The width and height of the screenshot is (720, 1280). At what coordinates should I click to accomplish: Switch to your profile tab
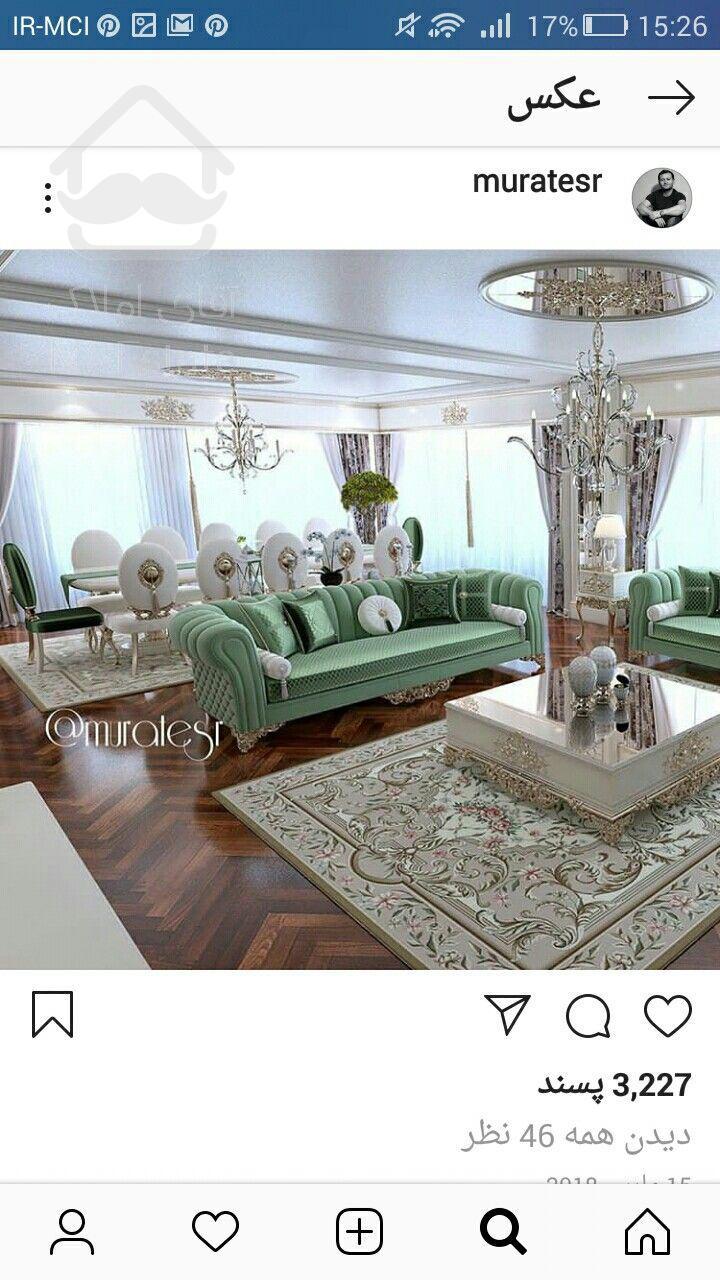[72, 1231]
